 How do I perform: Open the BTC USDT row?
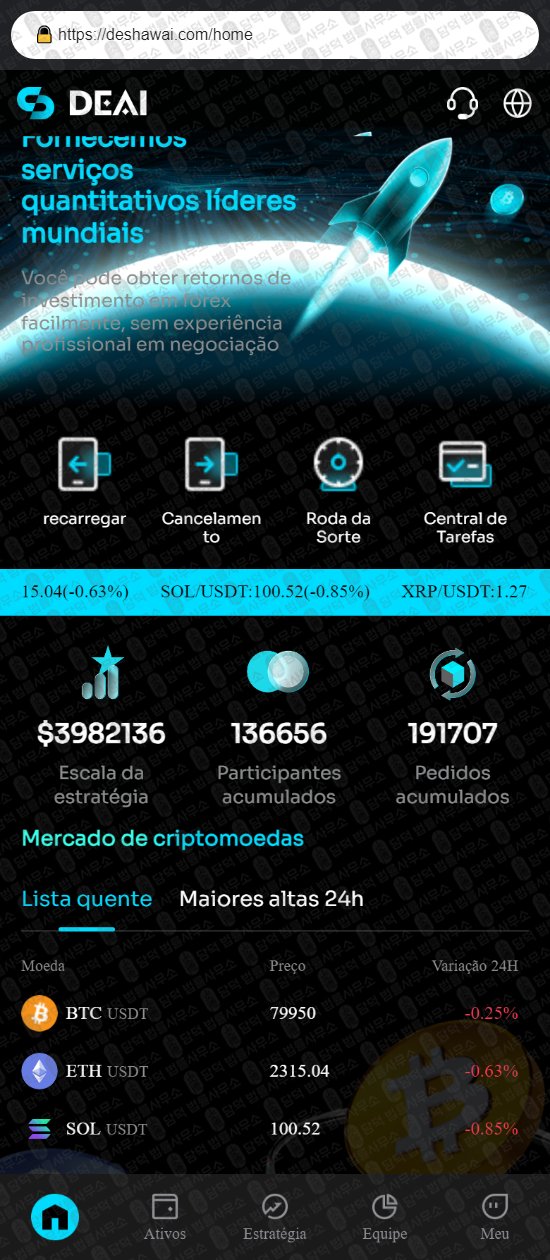coord(275,1013)
